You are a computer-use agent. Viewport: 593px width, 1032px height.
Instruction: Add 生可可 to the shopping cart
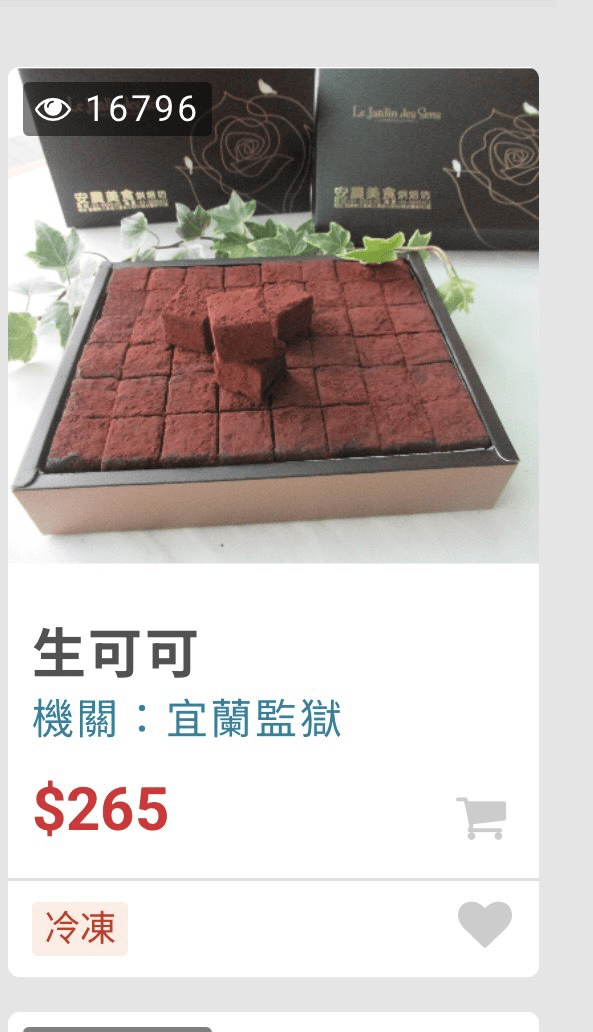[x=482, y=818]
